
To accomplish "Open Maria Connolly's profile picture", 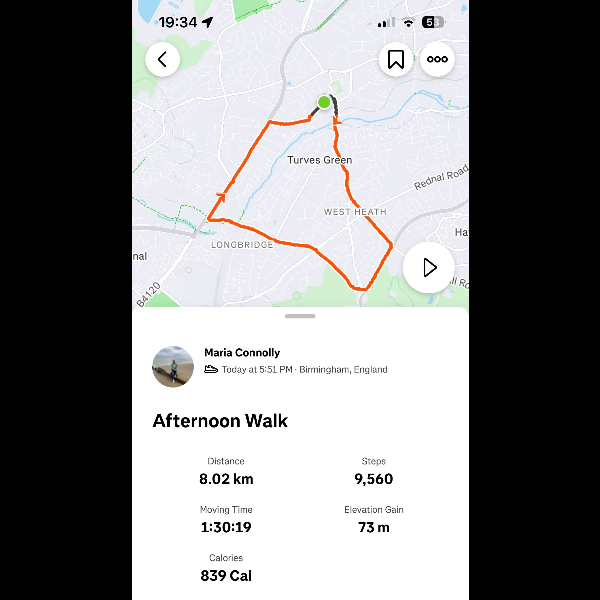I will pos(172,367).
